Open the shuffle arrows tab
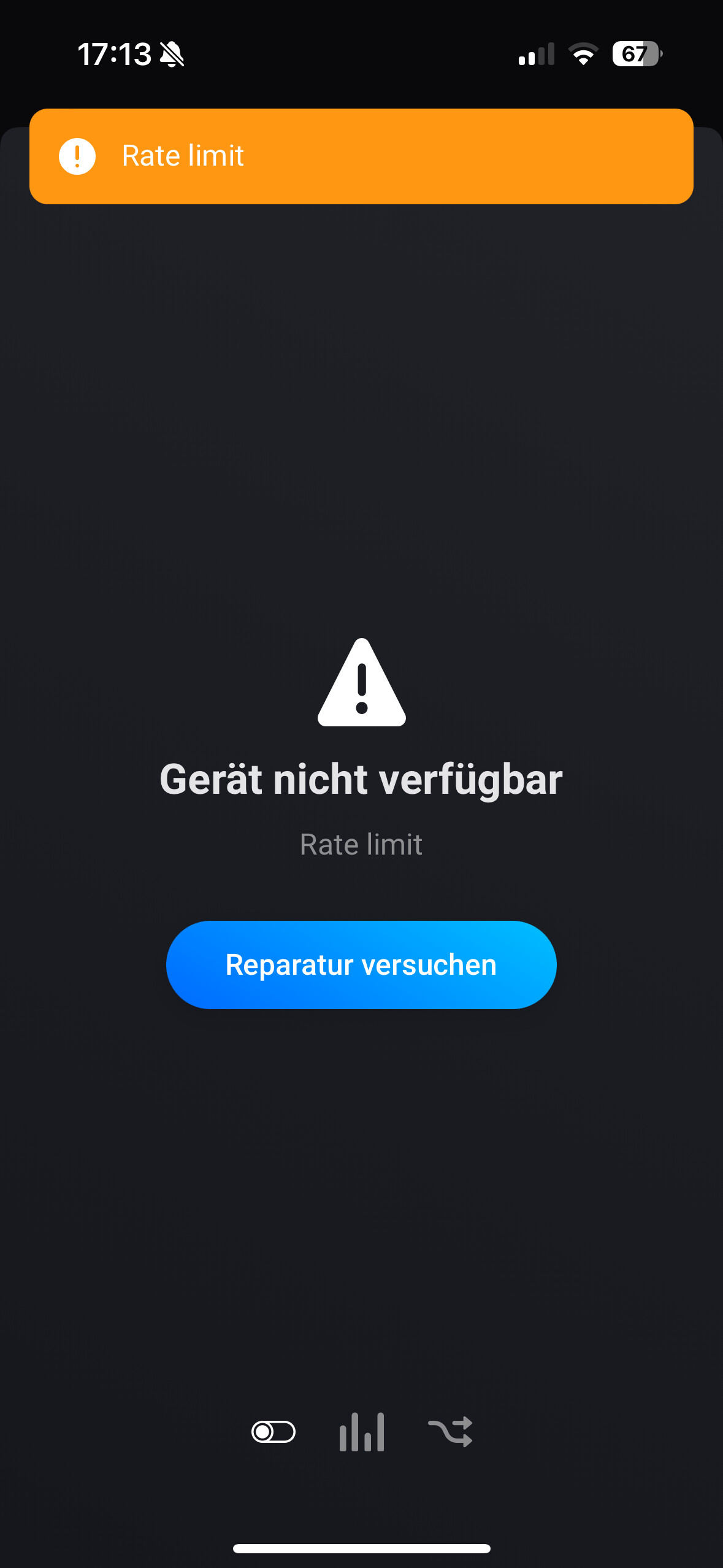This screenshot has width=723, height=1568. (450, 1432)
